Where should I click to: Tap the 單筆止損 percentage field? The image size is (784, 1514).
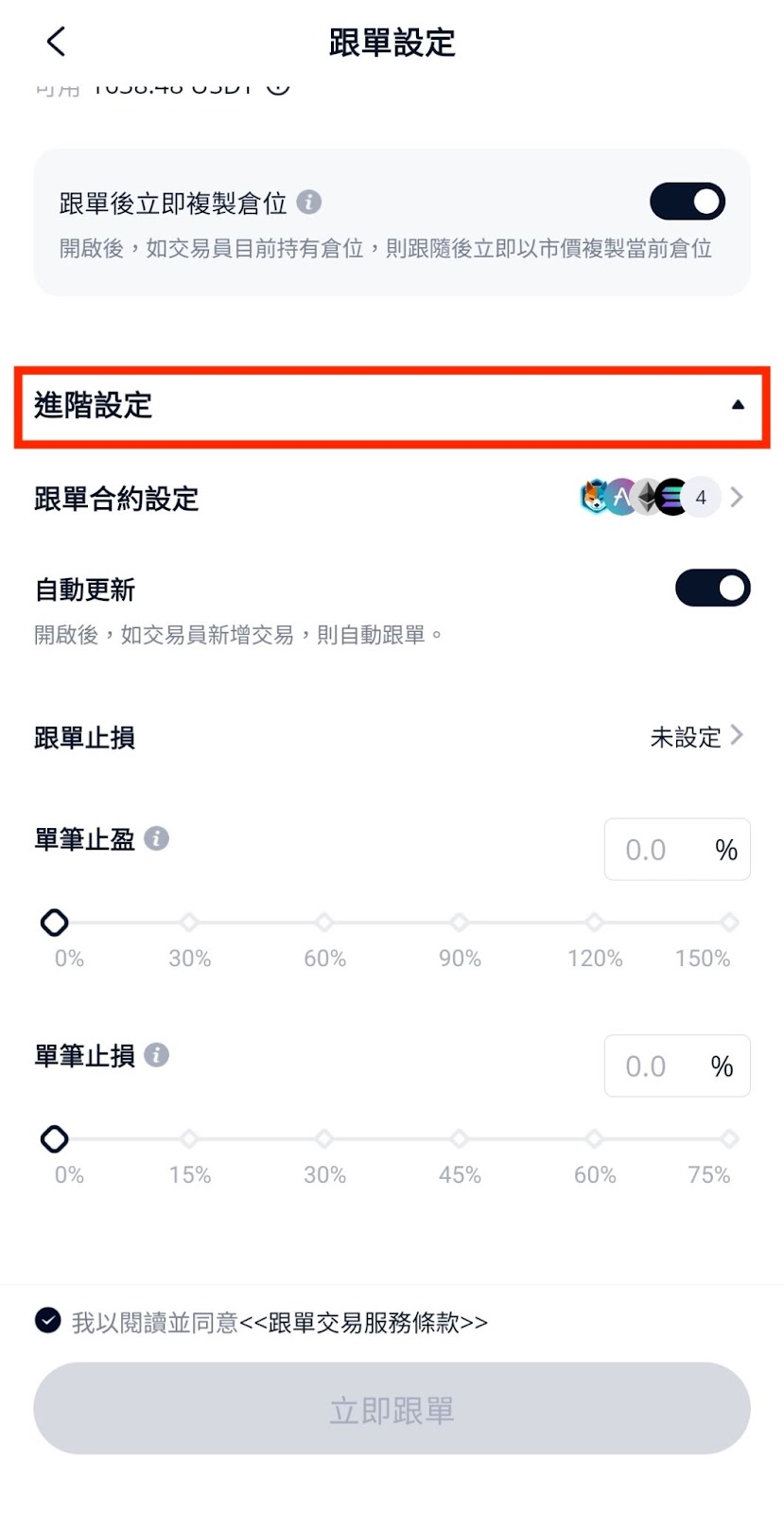point(677,1066)
